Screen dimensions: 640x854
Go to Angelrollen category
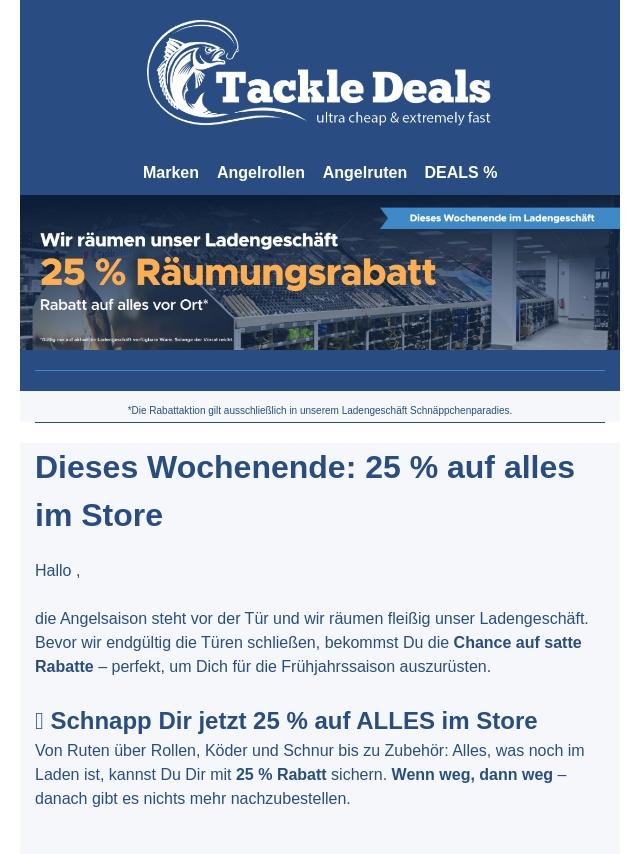pos(260,172)
